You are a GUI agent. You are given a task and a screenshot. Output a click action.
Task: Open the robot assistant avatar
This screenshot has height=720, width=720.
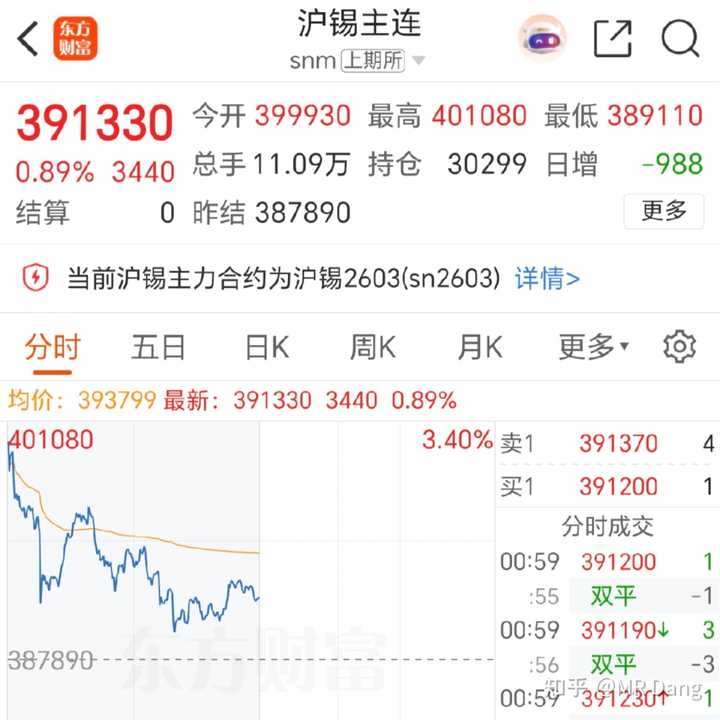542,40
